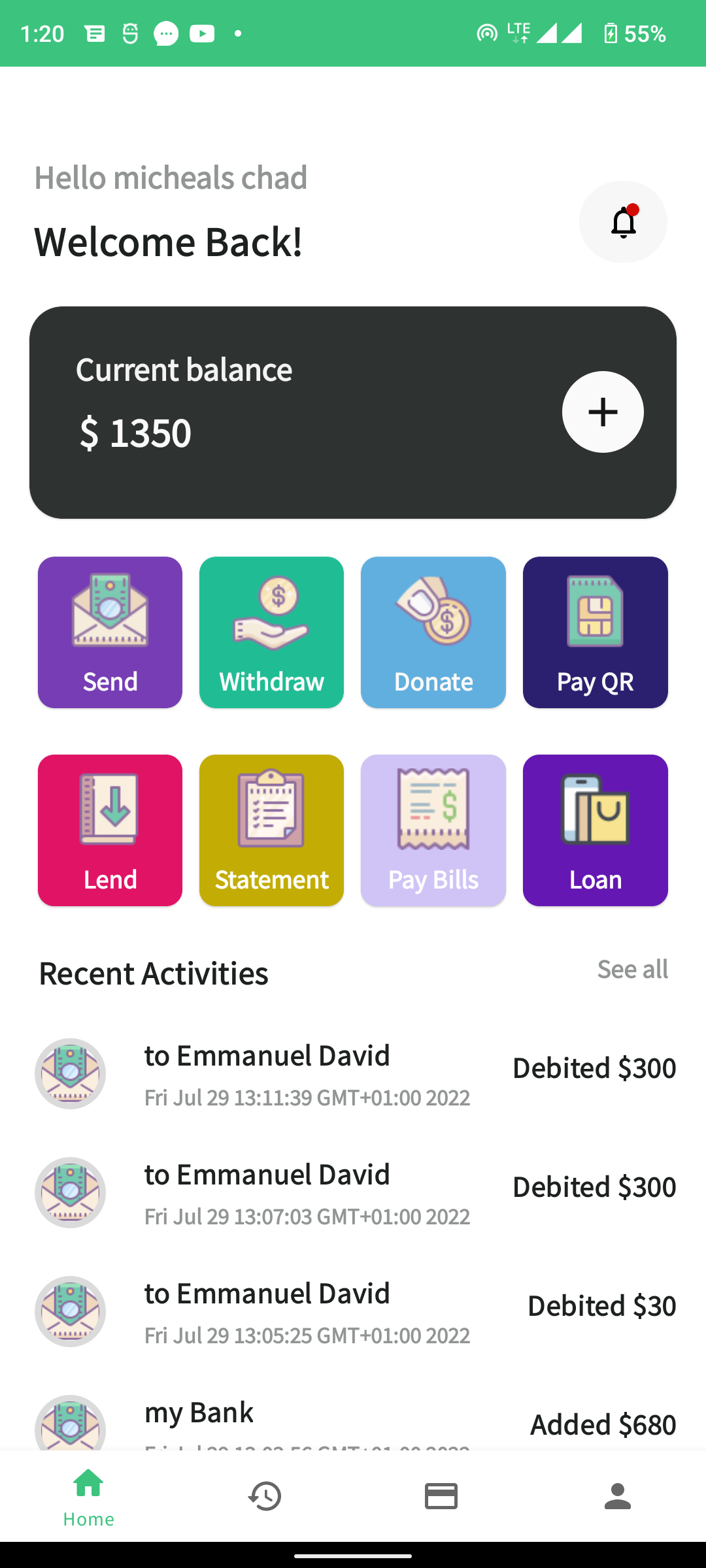Tap the Home tab
The width and height of the screenshot is (706, 1568).
tap(88, 1496)
